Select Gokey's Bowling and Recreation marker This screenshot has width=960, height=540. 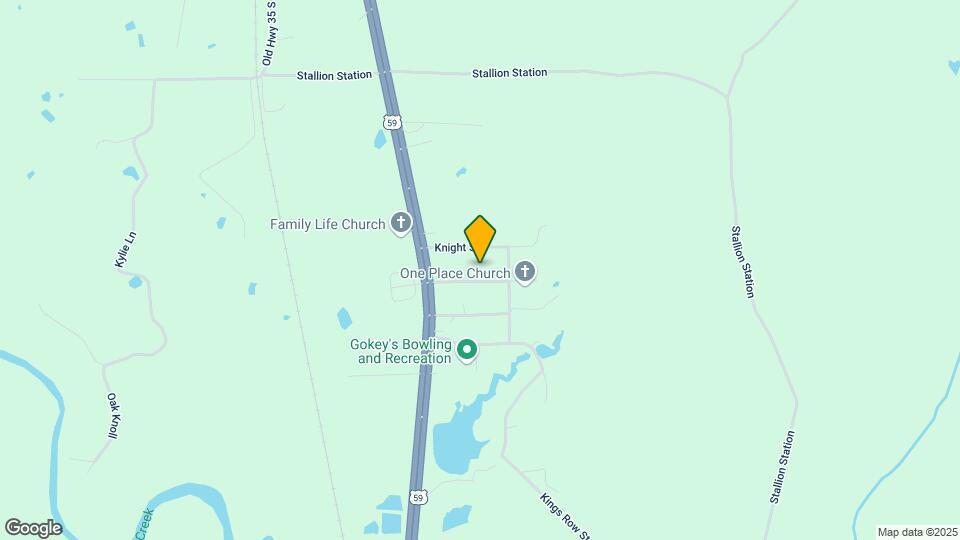tap(467, 351)
